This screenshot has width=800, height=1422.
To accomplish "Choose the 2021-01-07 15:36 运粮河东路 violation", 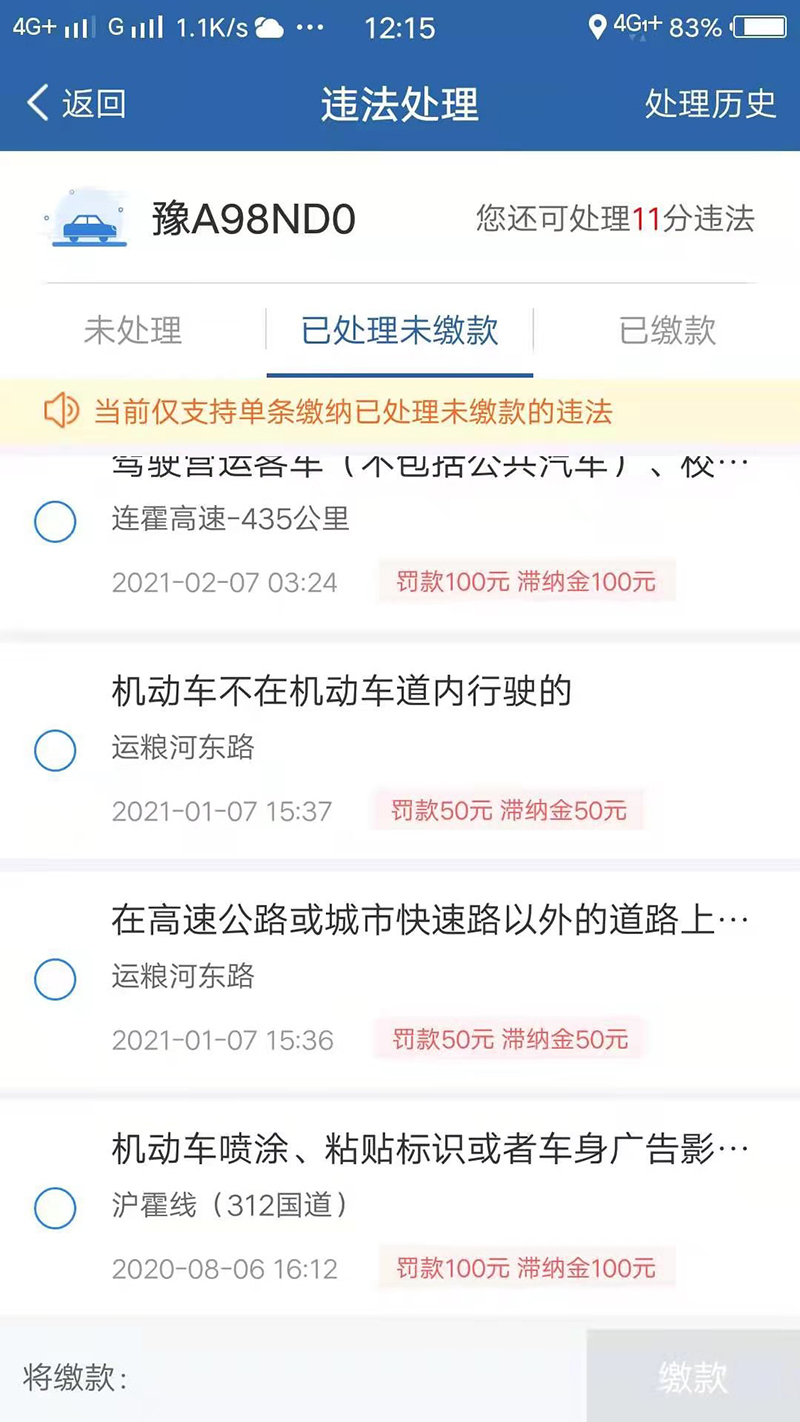I will tap(55, 979).
